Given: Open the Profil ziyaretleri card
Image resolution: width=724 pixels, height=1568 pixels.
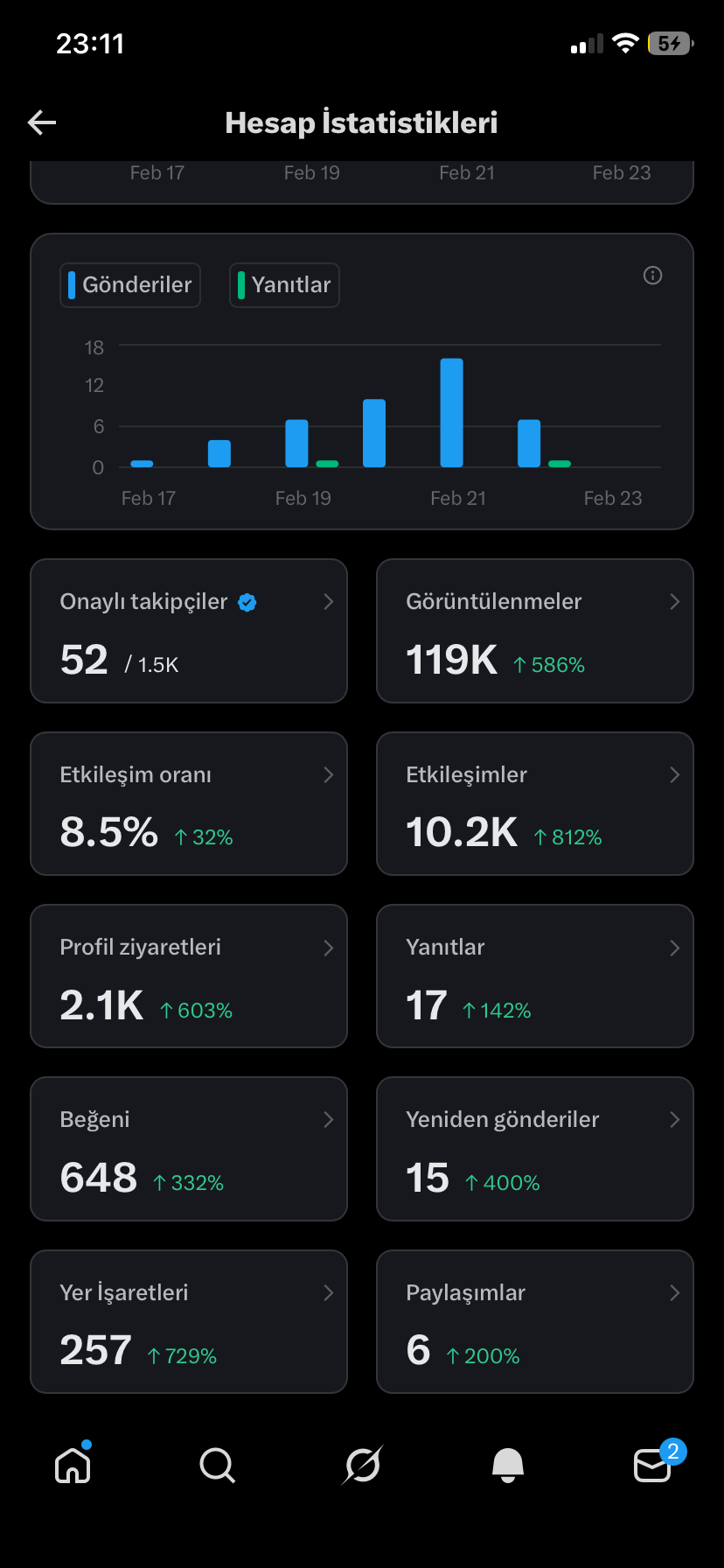Looking at the screenshot, I should (189, 976).
